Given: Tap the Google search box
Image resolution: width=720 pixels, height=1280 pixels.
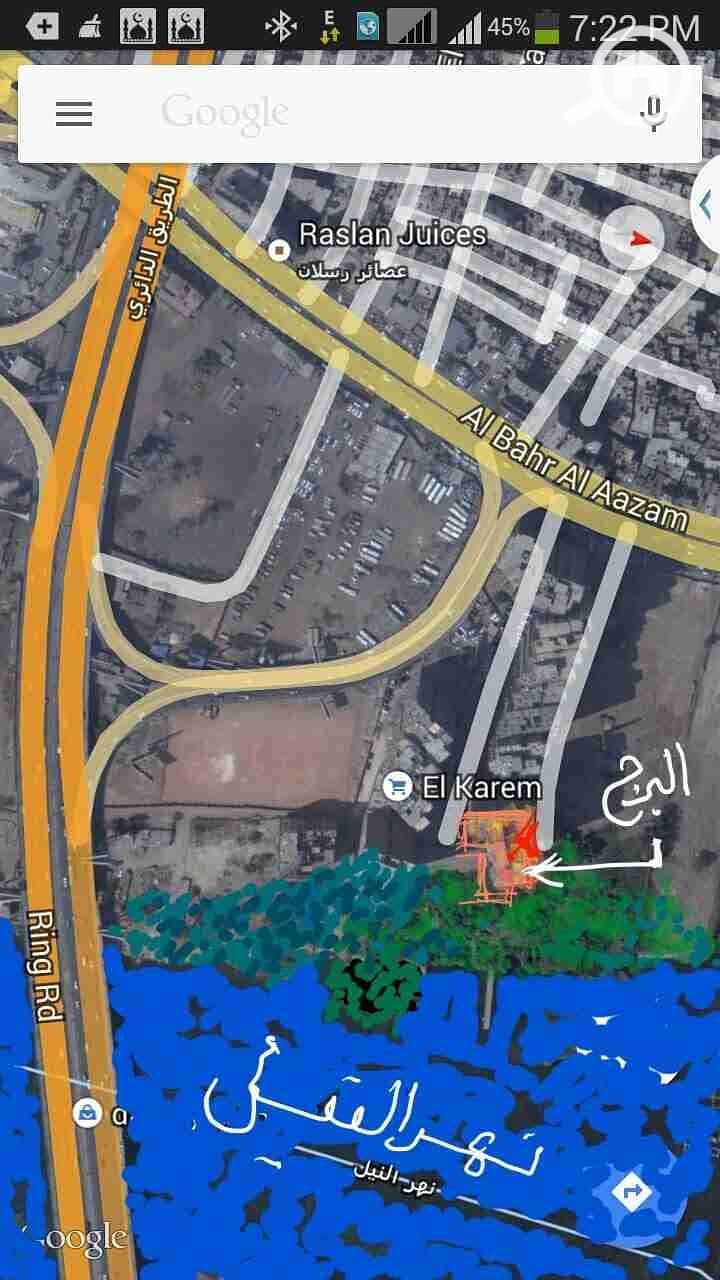Looking at the screenshot, I should click(350, 114).
